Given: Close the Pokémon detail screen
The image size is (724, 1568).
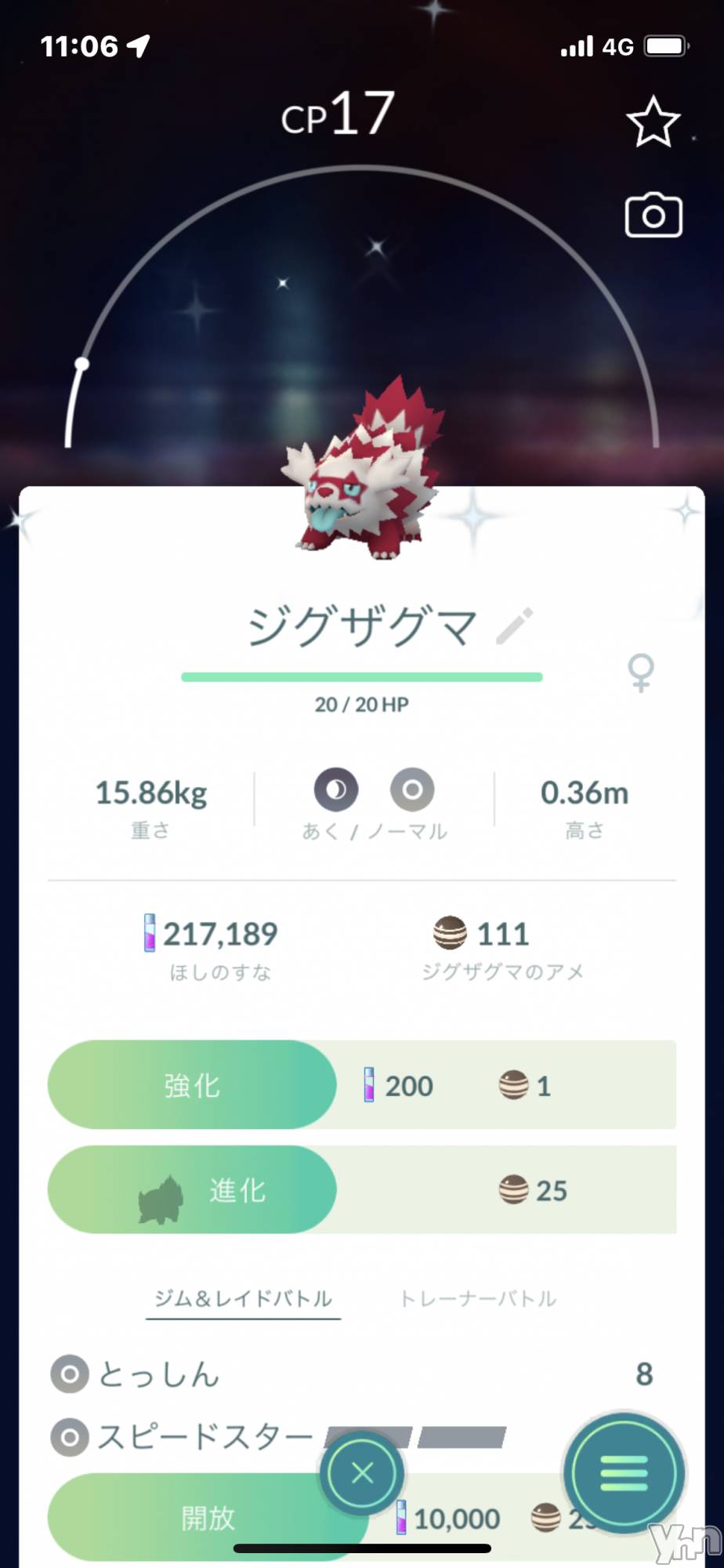Looking at the screenshot, I should coord(362,1474).
